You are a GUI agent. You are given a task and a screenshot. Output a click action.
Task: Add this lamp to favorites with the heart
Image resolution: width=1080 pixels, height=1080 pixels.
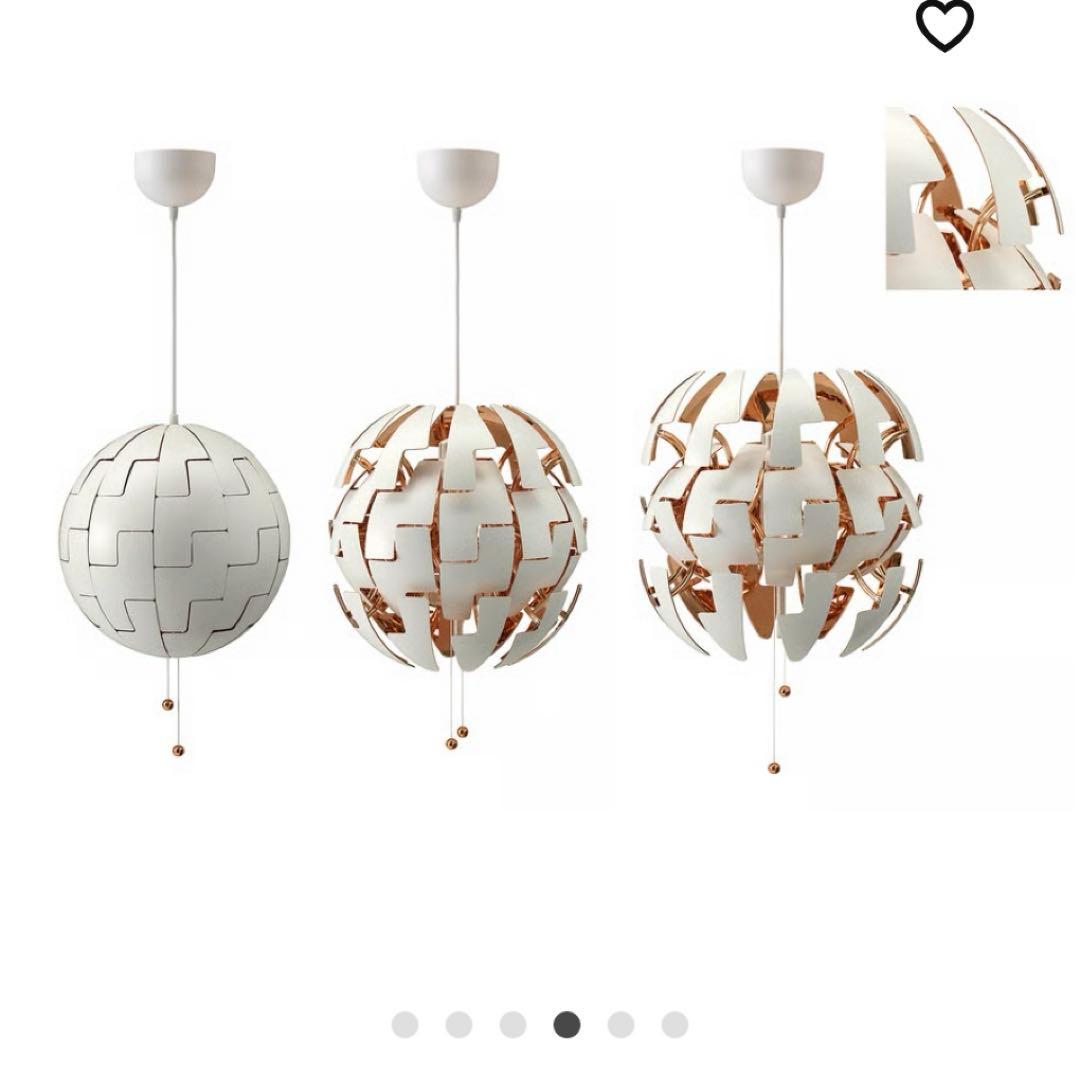(944, 26)
